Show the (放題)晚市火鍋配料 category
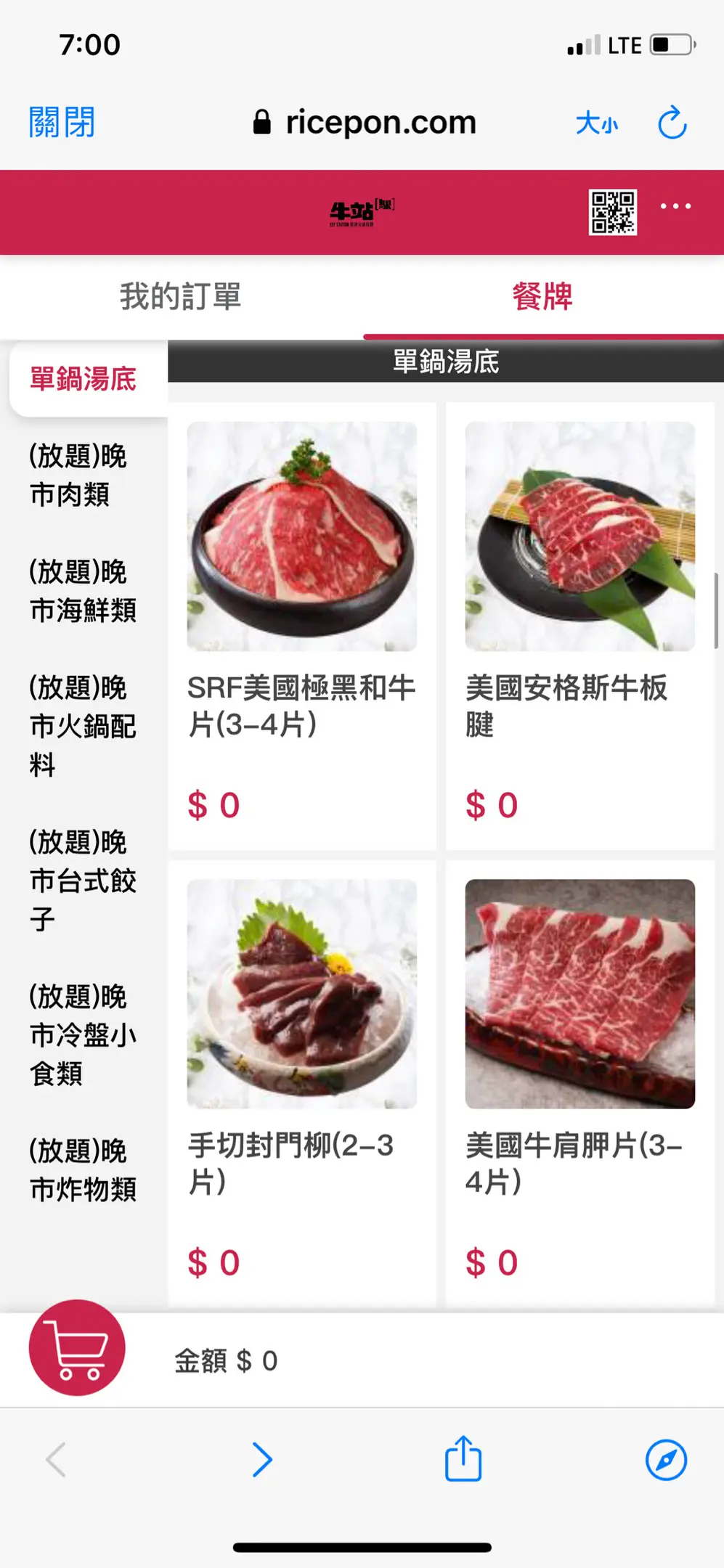This screenshot has height=1568, width=724. pyautogui.click(x=83, y=726)
